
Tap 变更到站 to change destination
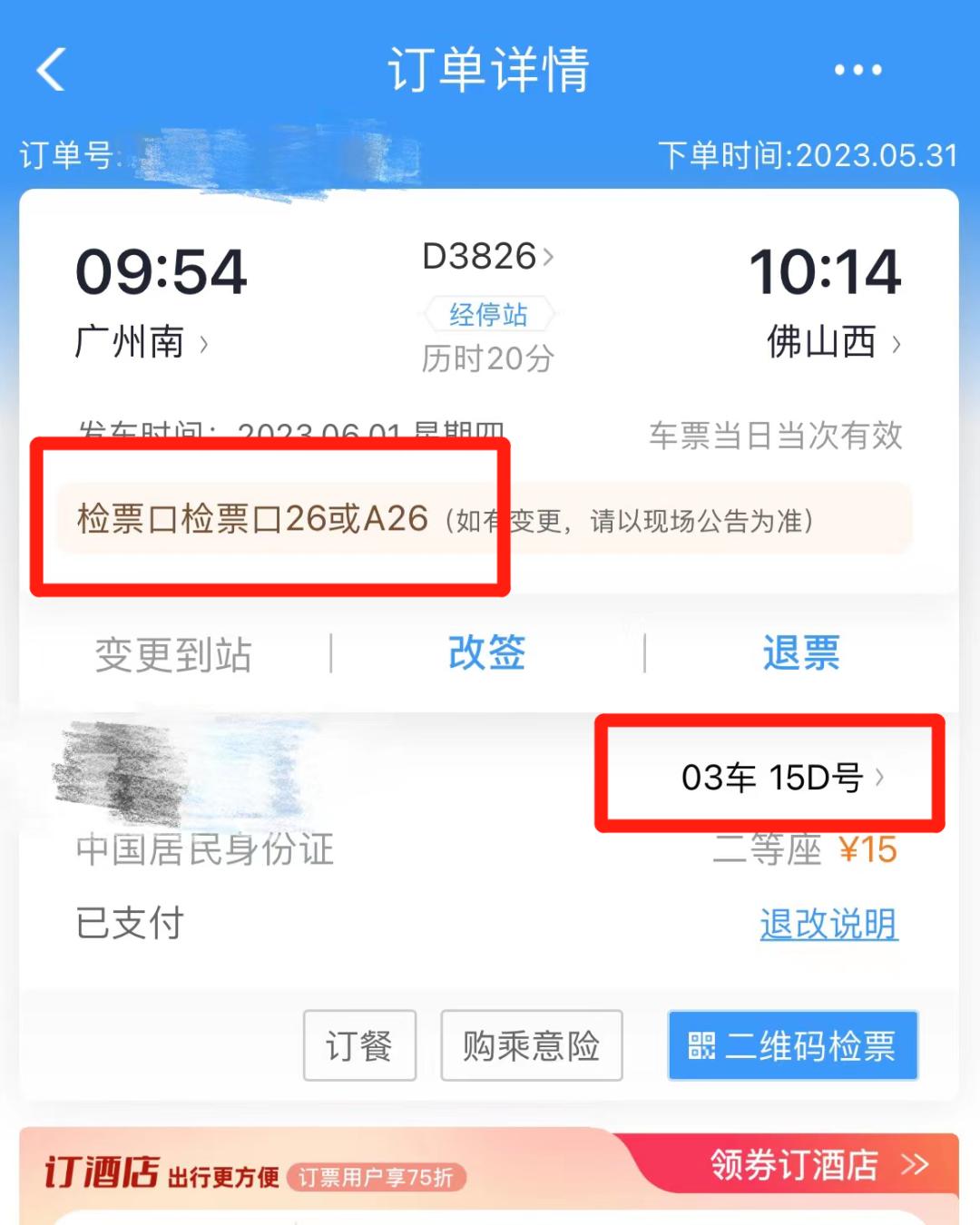point(173,654)
